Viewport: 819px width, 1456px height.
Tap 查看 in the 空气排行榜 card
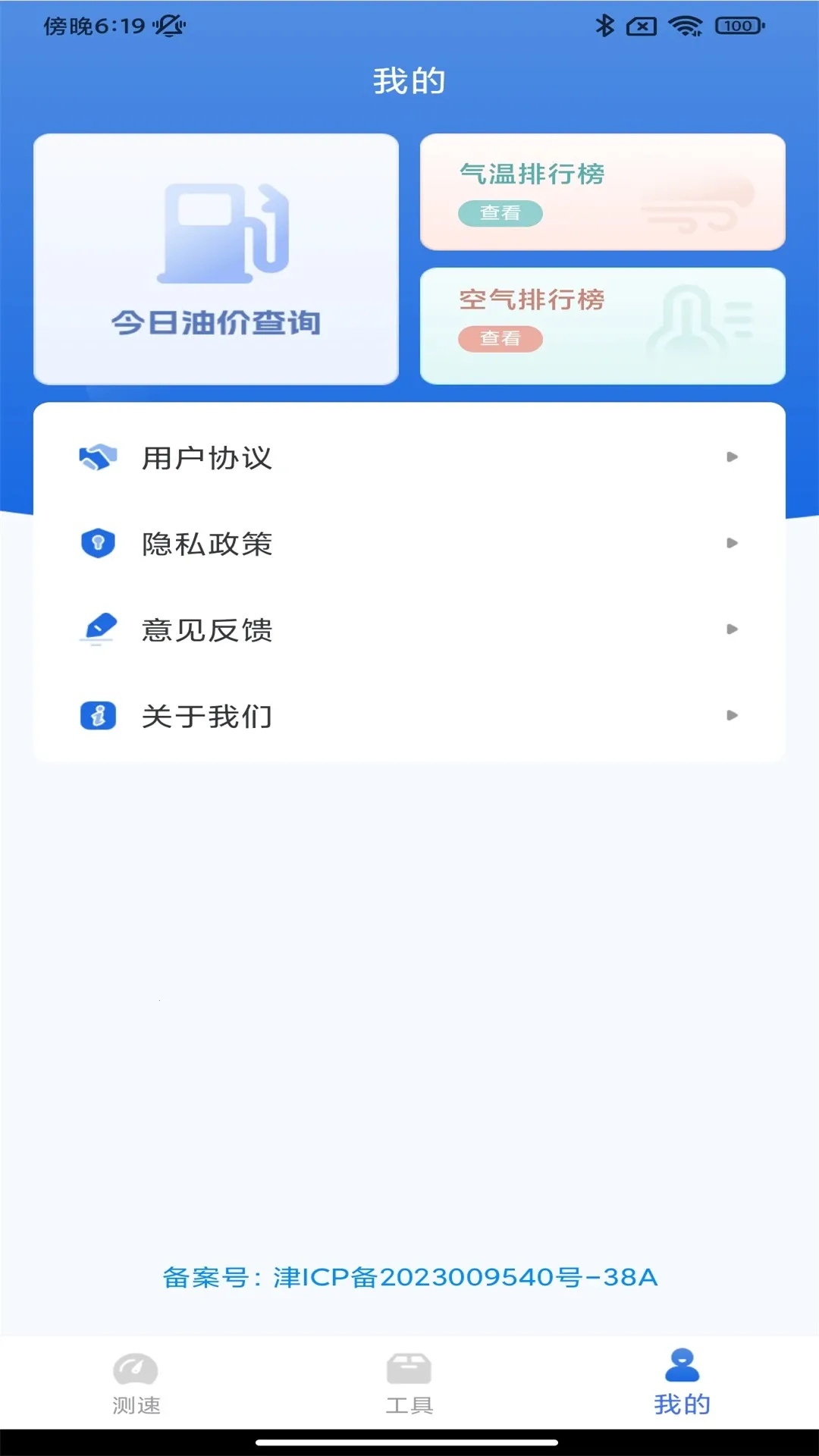[501, 340]
